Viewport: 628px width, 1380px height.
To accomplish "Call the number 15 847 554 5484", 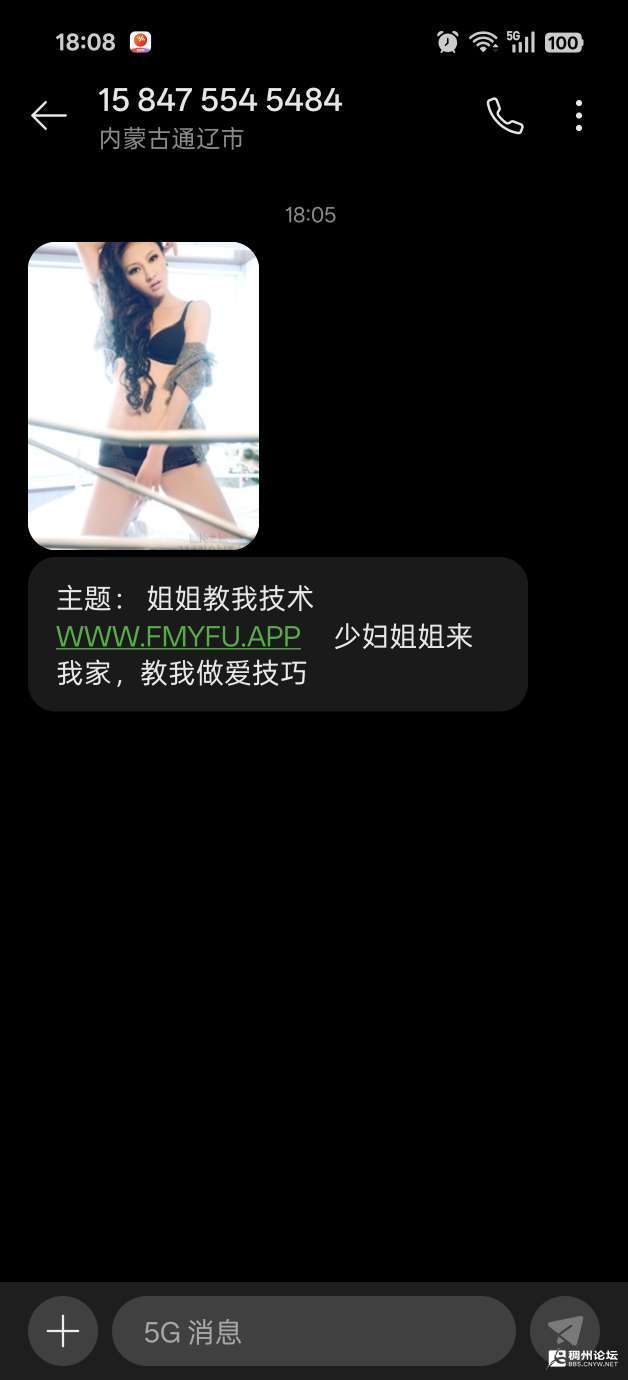I will (505, 116).
